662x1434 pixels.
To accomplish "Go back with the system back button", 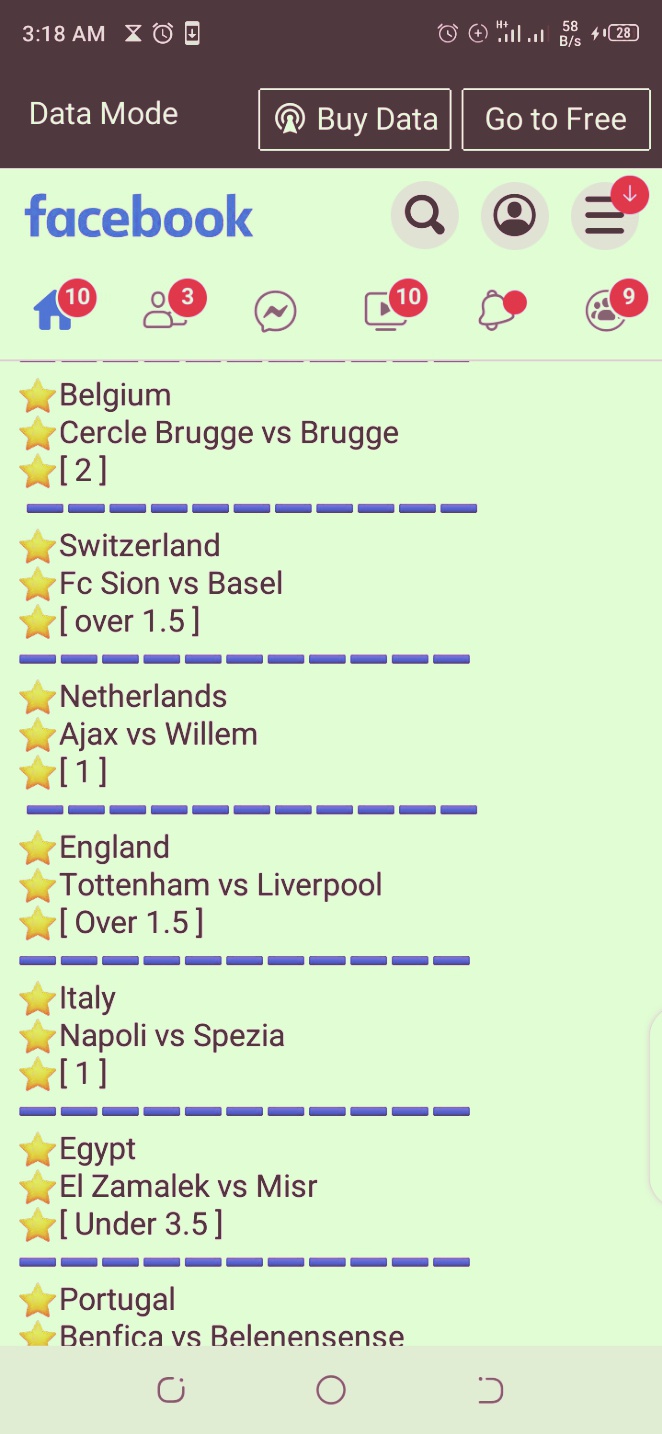I will [490, 1390].
